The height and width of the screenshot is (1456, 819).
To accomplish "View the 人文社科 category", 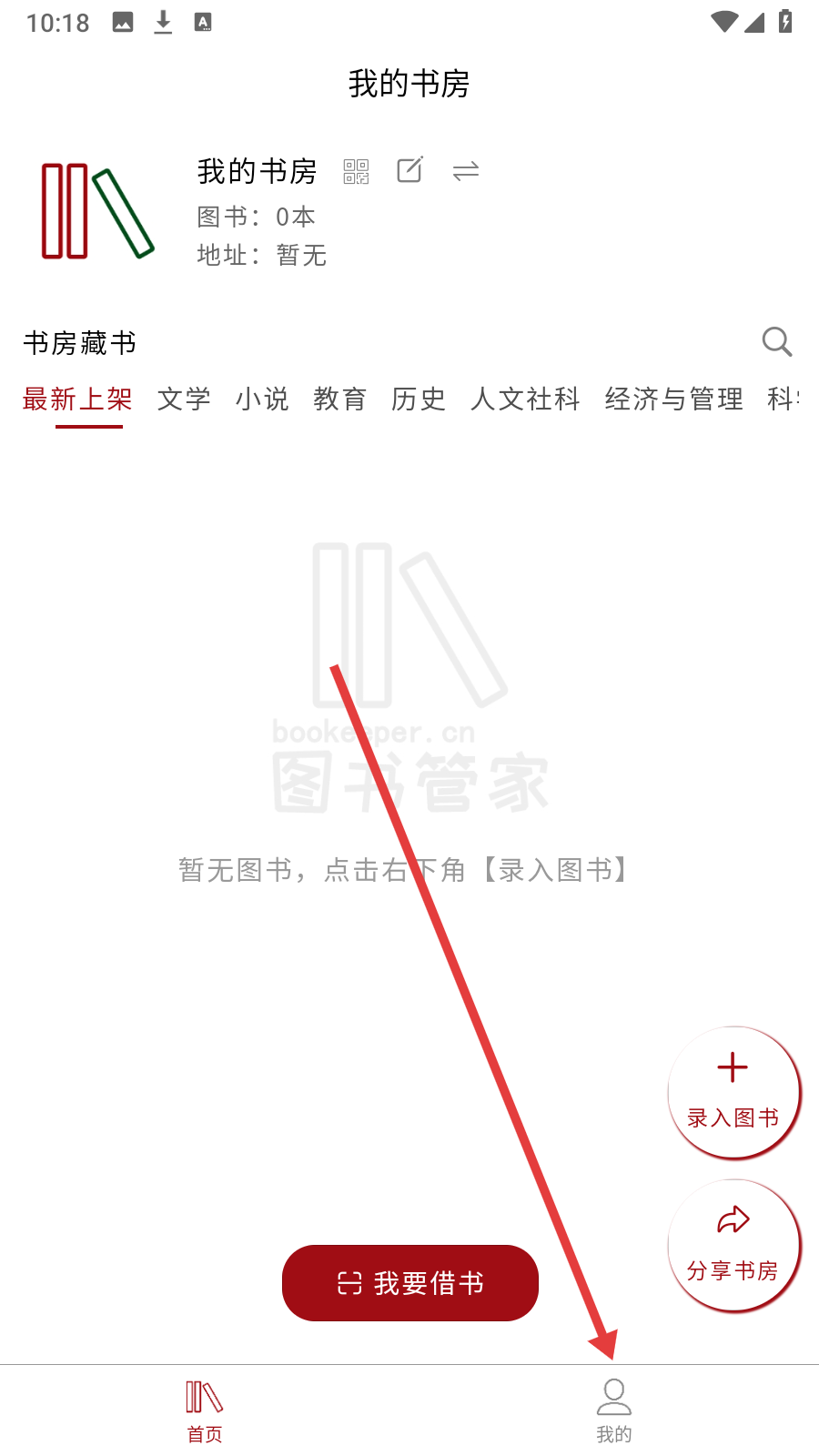I will (x=525, y=399).
